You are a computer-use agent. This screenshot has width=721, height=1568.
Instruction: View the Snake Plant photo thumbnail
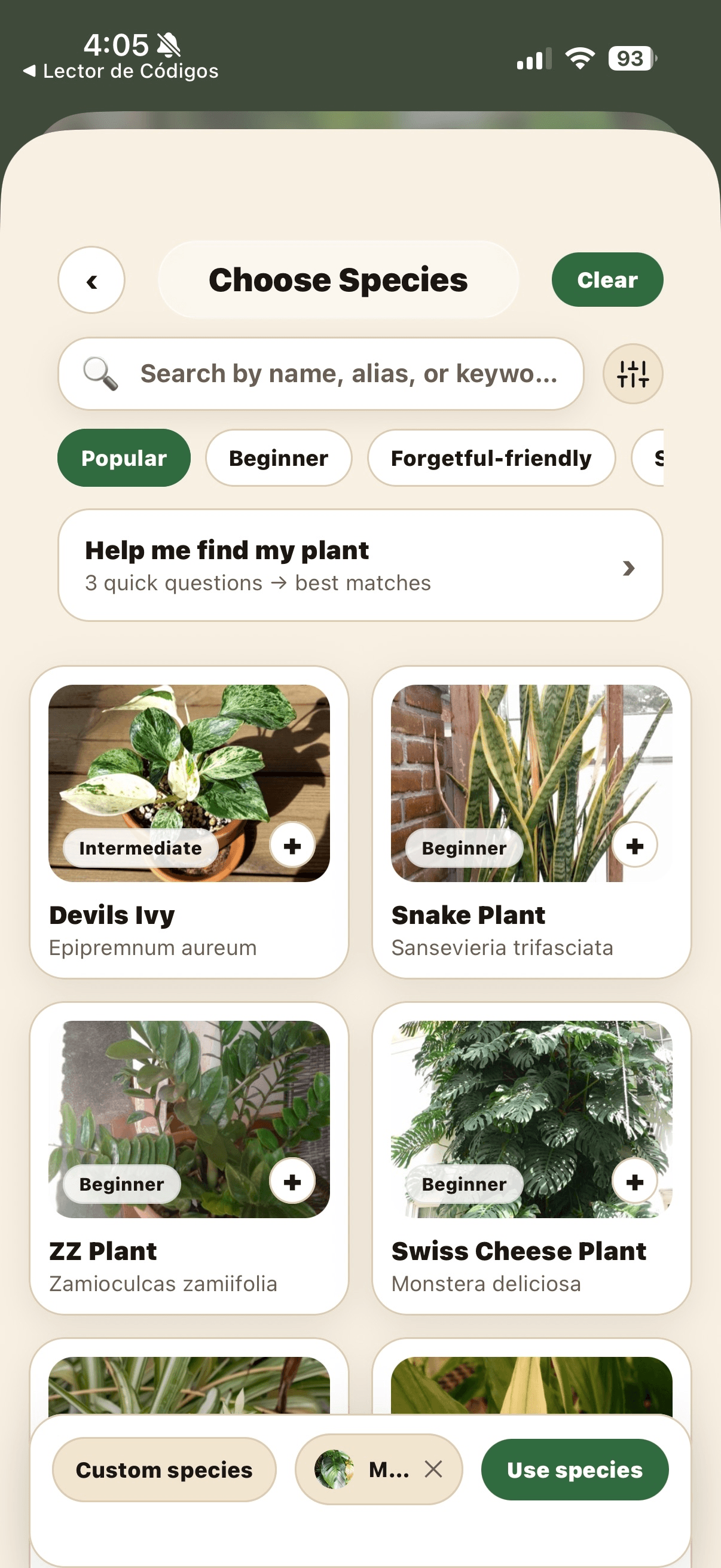(x=533, y=779)
